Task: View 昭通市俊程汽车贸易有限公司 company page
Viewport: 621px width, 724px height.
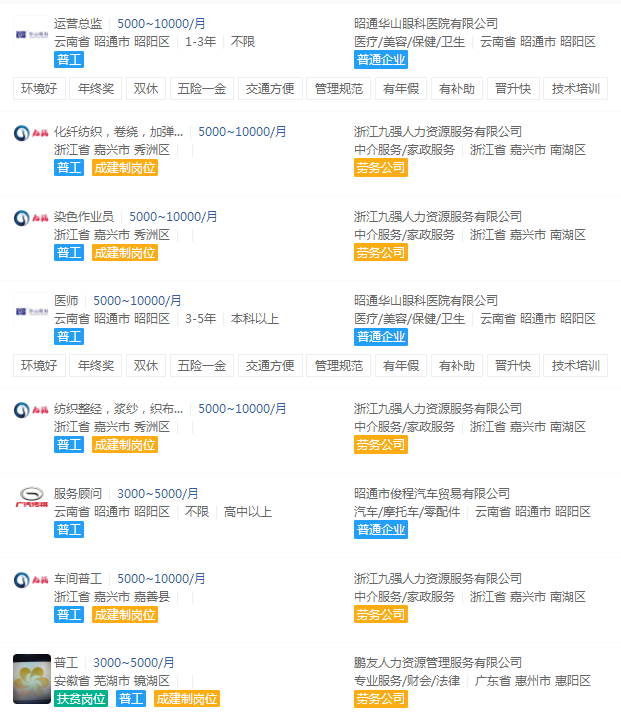Action: 431,493
